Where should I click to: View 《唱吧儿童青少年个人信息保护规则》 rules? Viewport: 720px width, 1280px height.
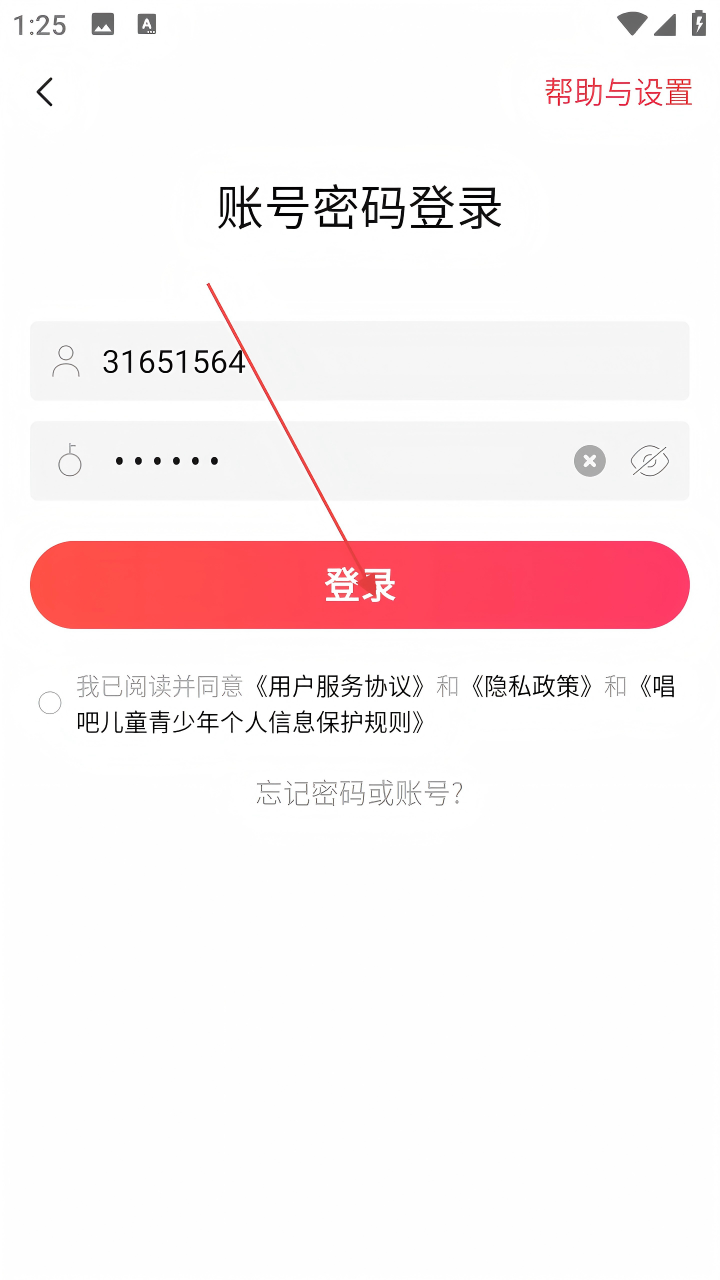click(x=250, y=722)
